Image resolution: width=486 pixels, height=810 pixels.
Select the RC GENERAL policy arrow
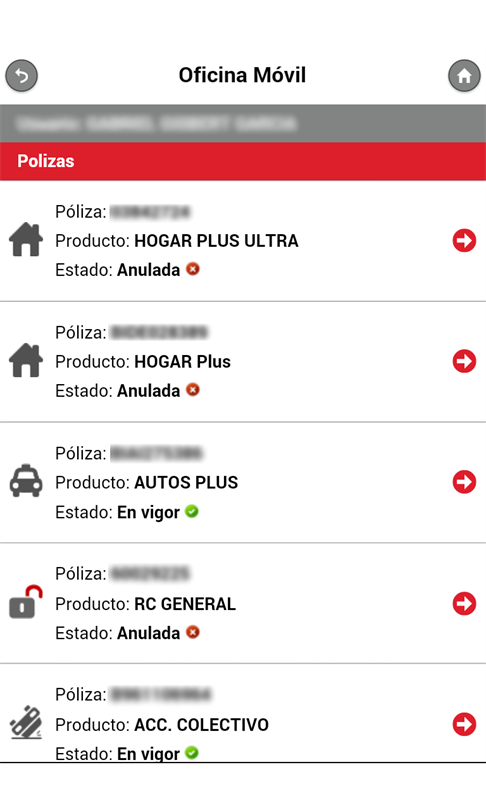(x=464, y=603)
